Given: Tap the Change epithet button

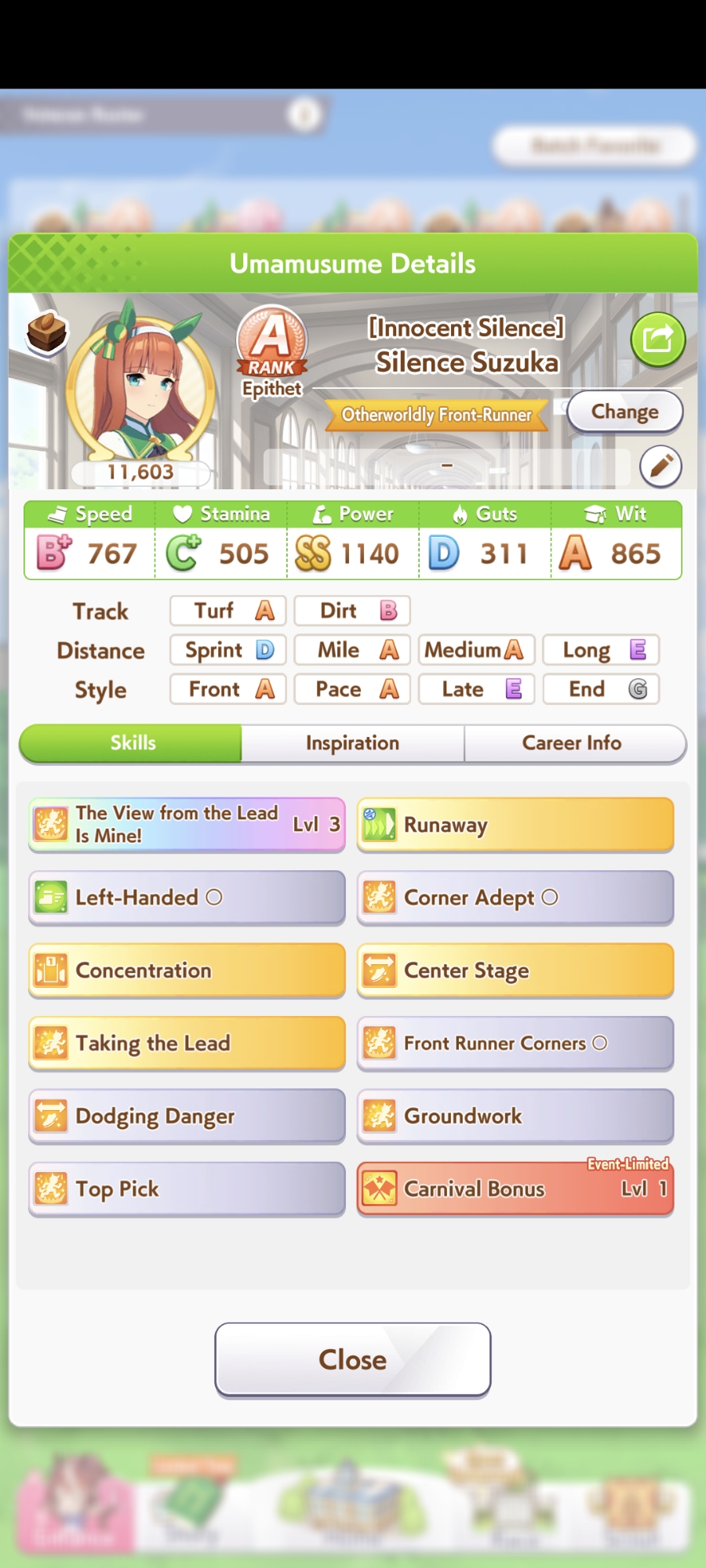Looking at the screenshot, I should 624,412.
